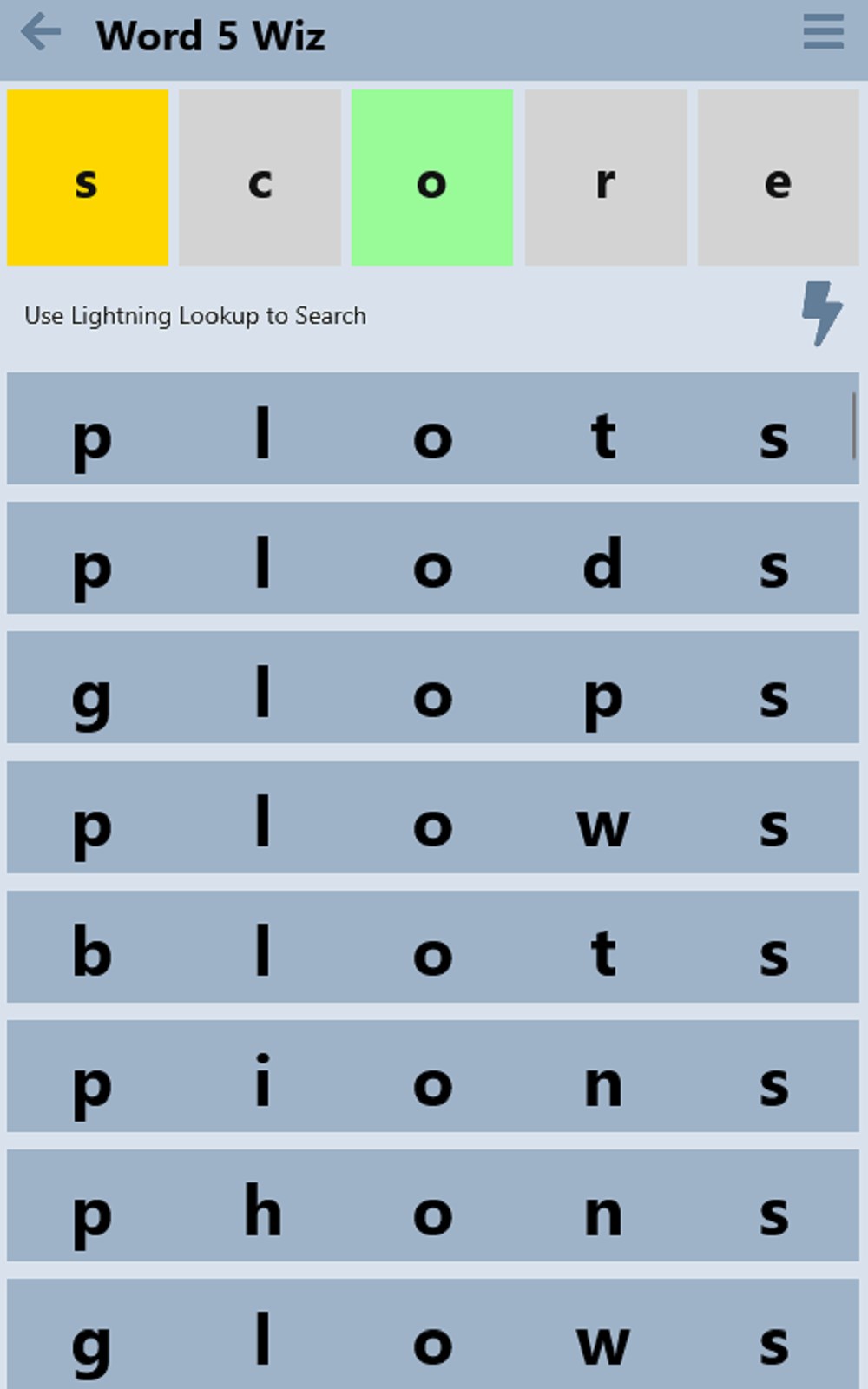Screen dimensions: 868x1389
Task: Select the word 'blots'
Action: tap(432, 946)
